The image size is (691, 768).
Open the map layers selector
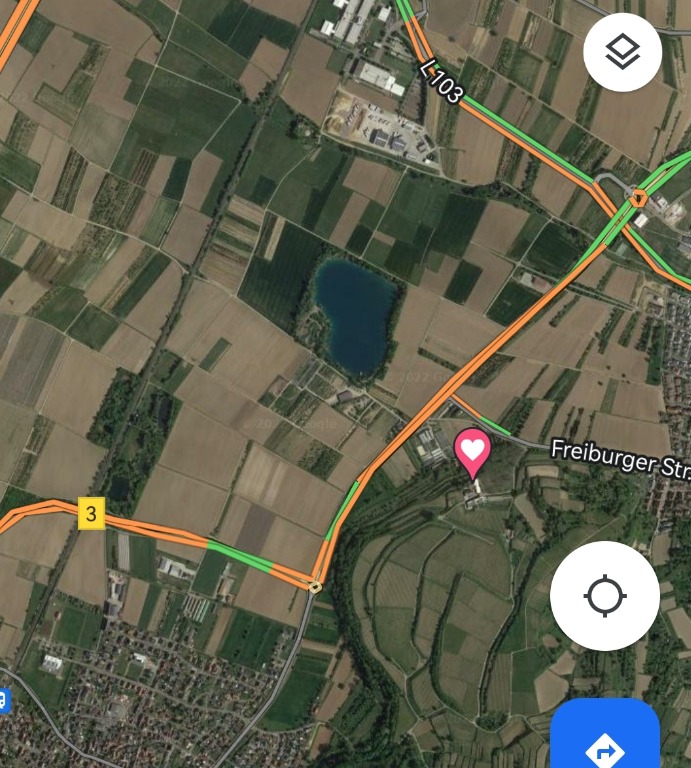pos(622,51)
